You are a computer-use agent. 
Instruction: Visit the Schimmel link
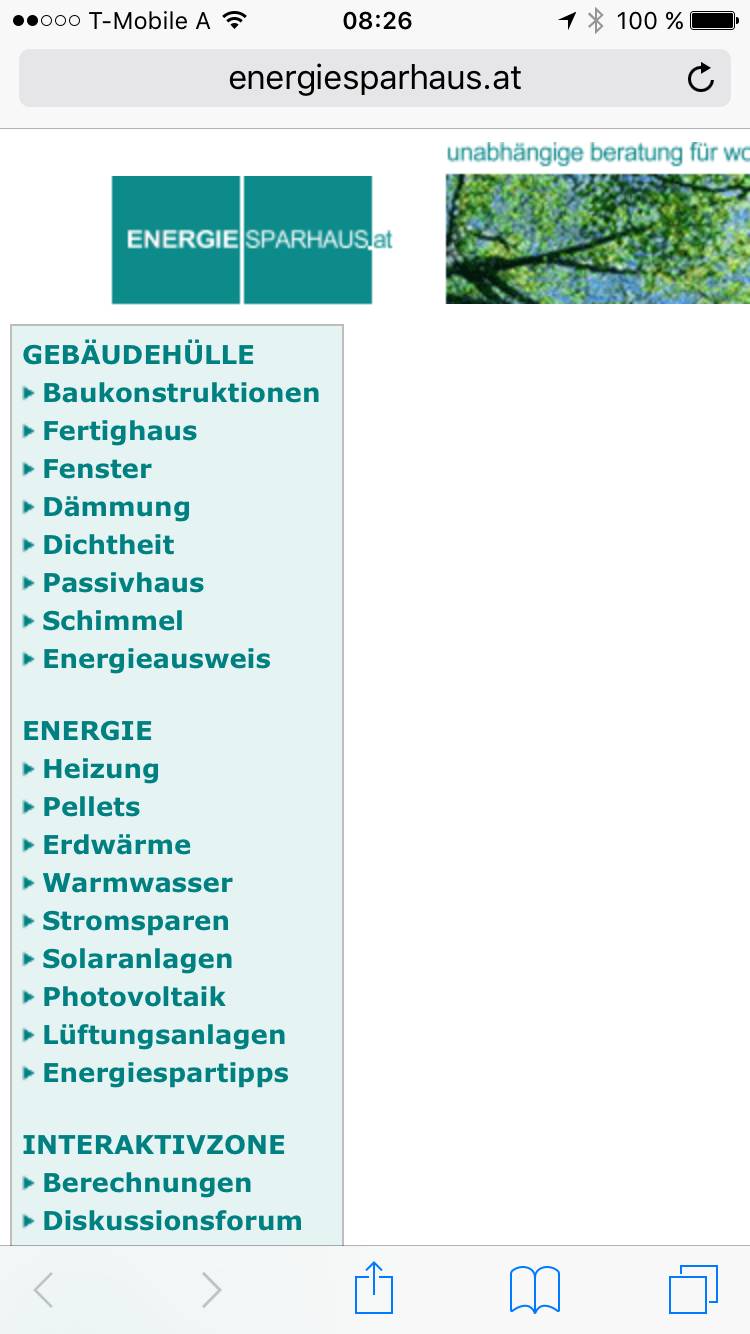pos(113,621)
